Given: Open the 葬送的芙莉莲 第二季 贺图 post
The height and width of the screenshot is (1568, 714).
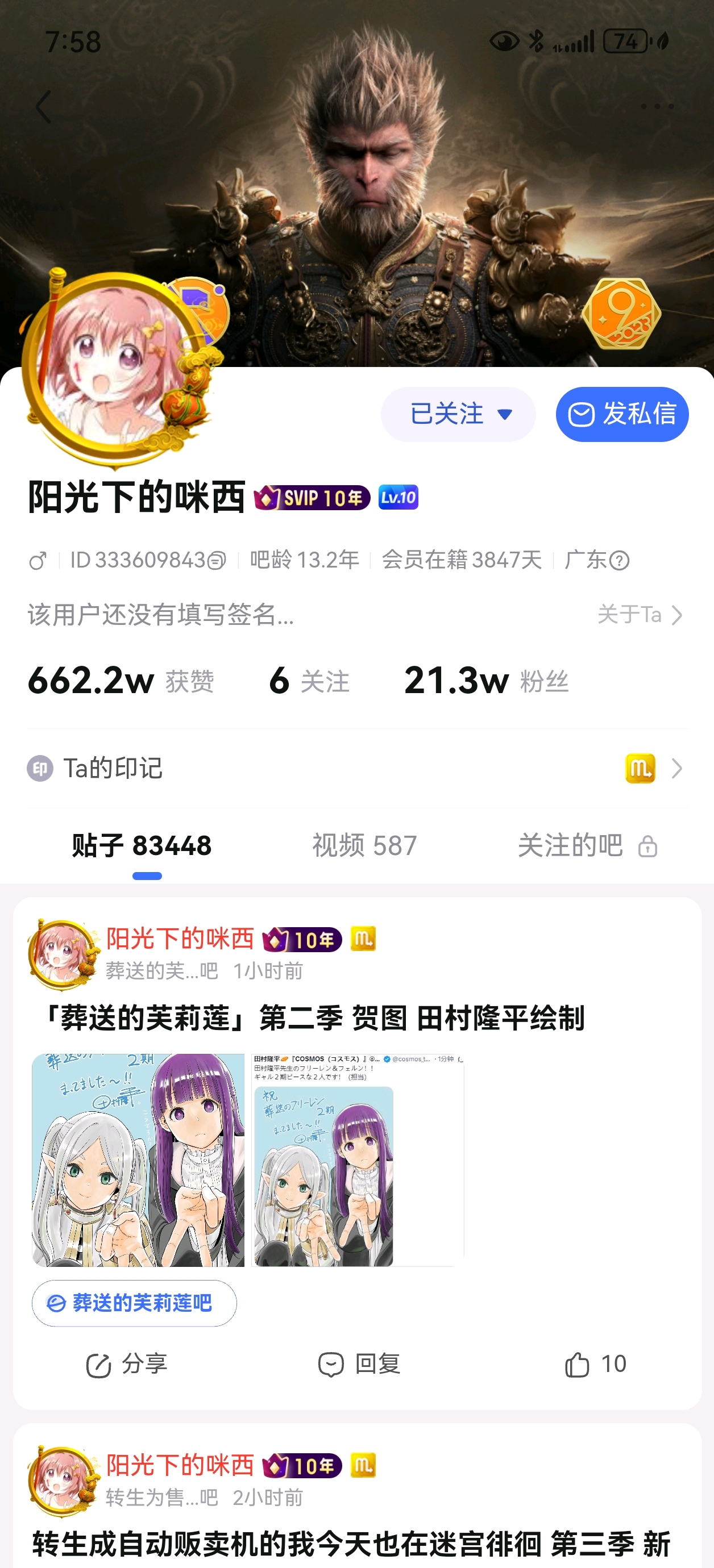Looking at the screenshot, I should point(314,1017).
